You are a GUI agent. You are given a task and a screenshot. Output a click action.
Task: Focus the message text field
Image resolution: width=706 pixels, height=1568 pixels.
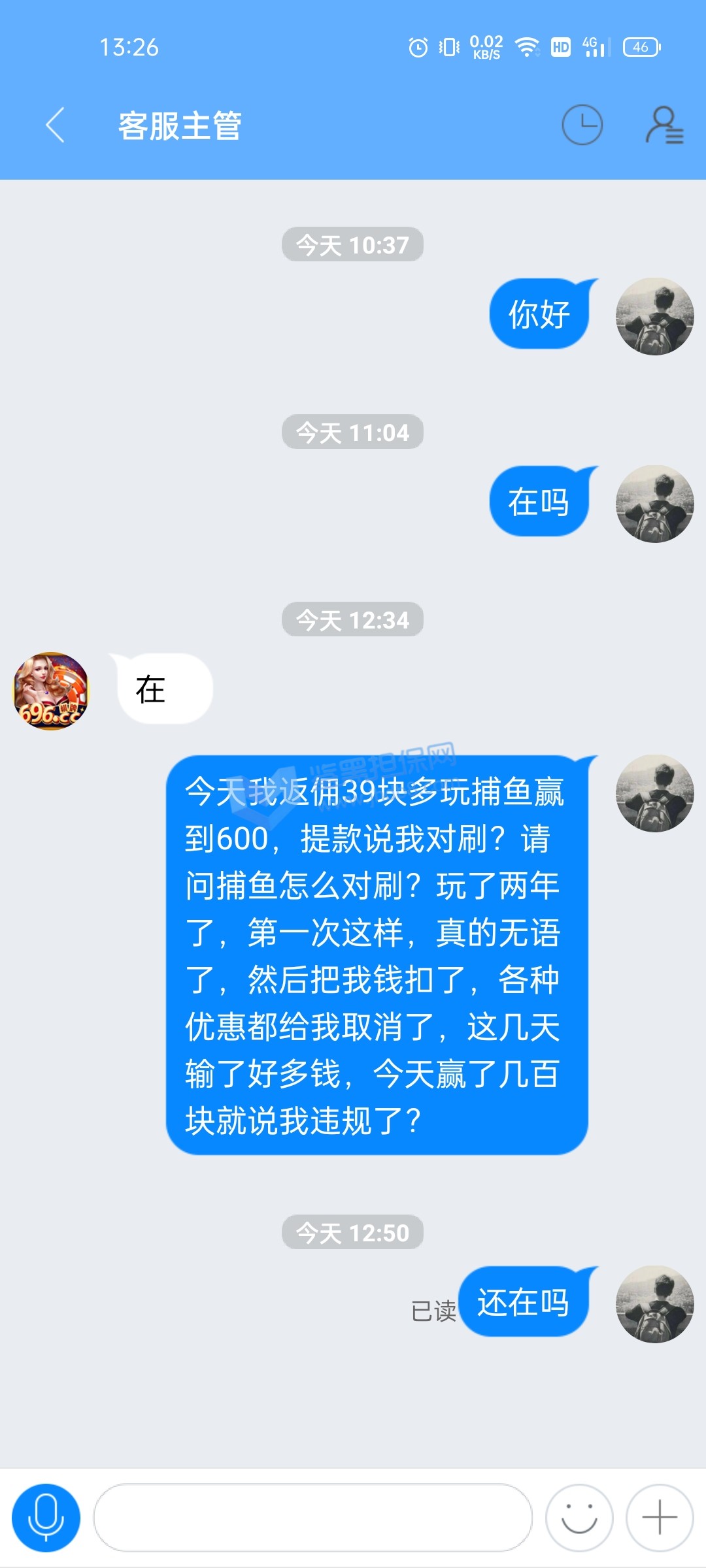click(x=312, y=1517)
